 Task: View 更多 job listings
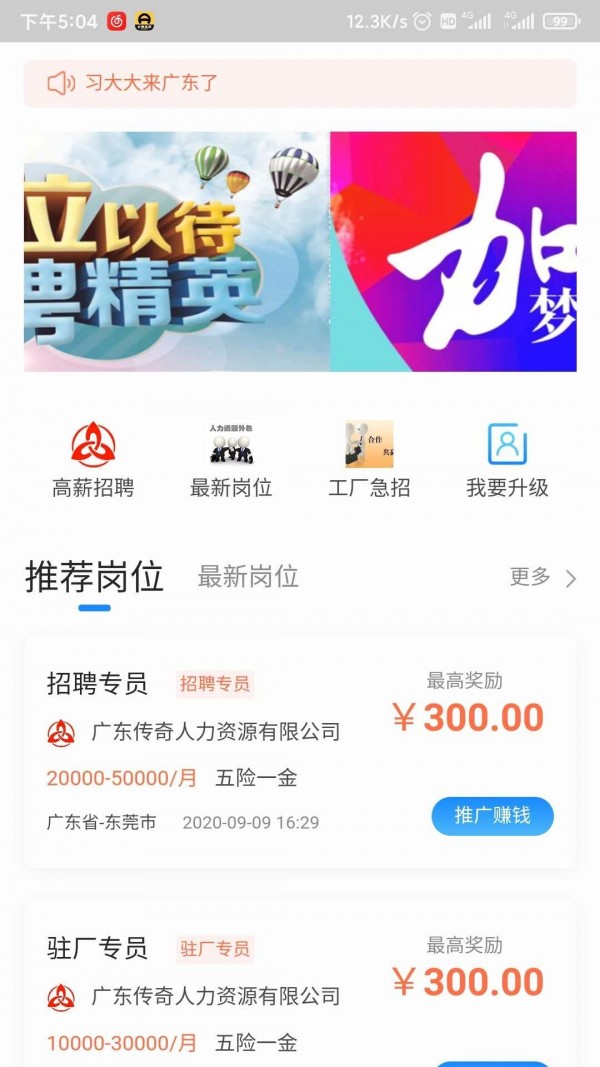click(x=542, y=577)
